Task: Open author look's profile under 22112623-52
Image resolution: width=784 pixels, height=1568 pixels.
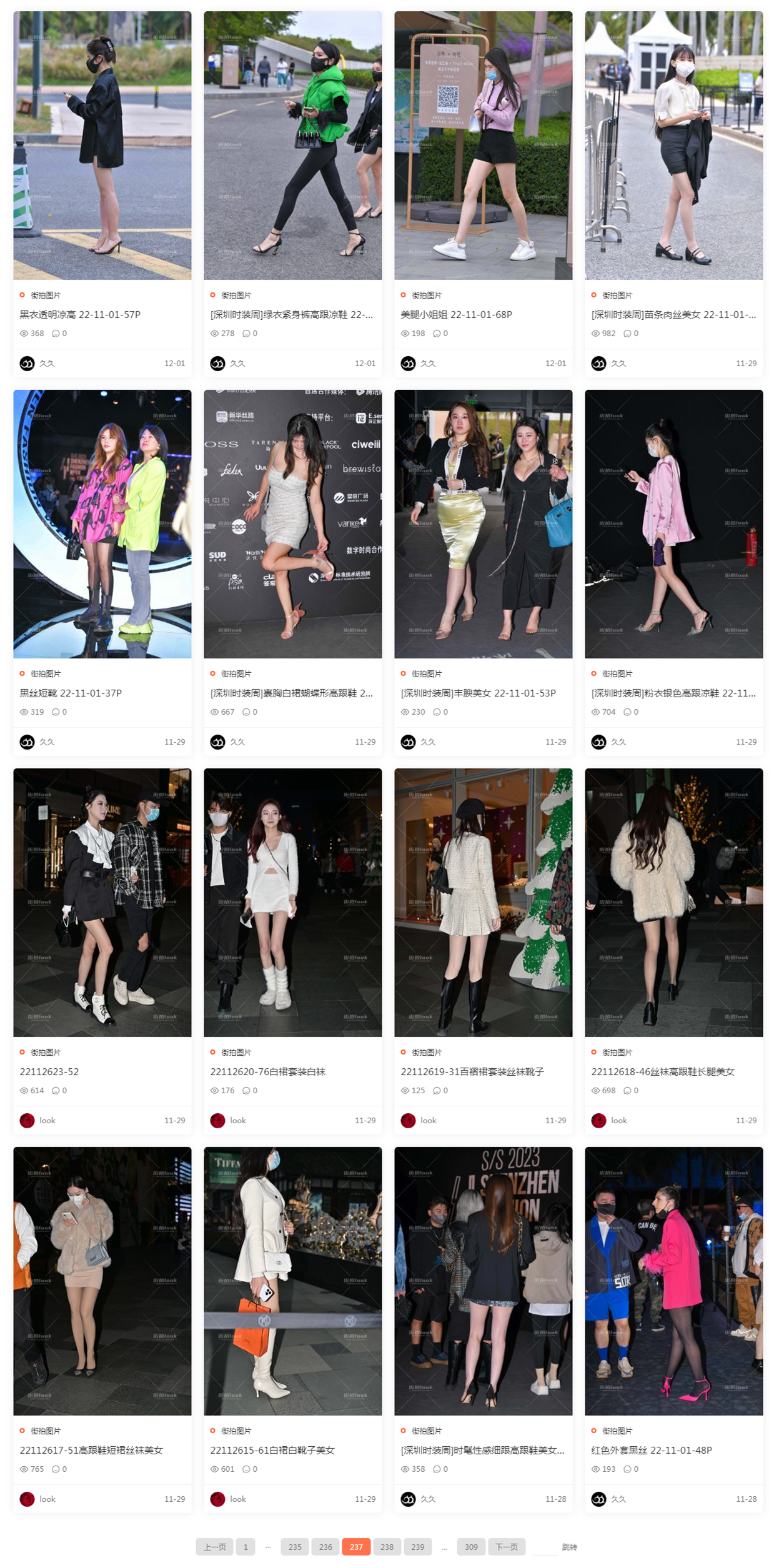Action: pyautogui.click(x=47, y=1120)
